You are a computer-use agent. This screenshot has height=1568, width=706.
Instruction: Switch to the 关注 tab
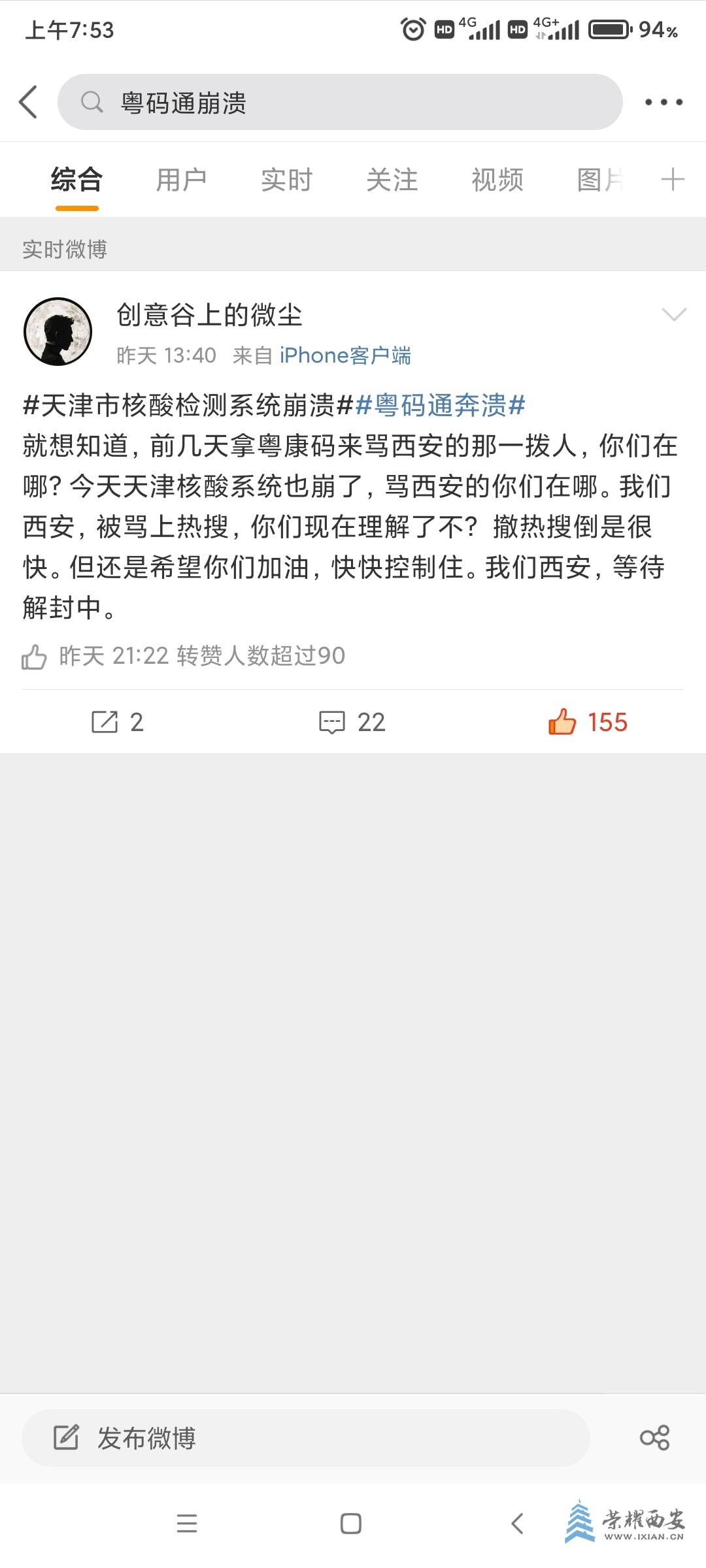click(392, 180)
